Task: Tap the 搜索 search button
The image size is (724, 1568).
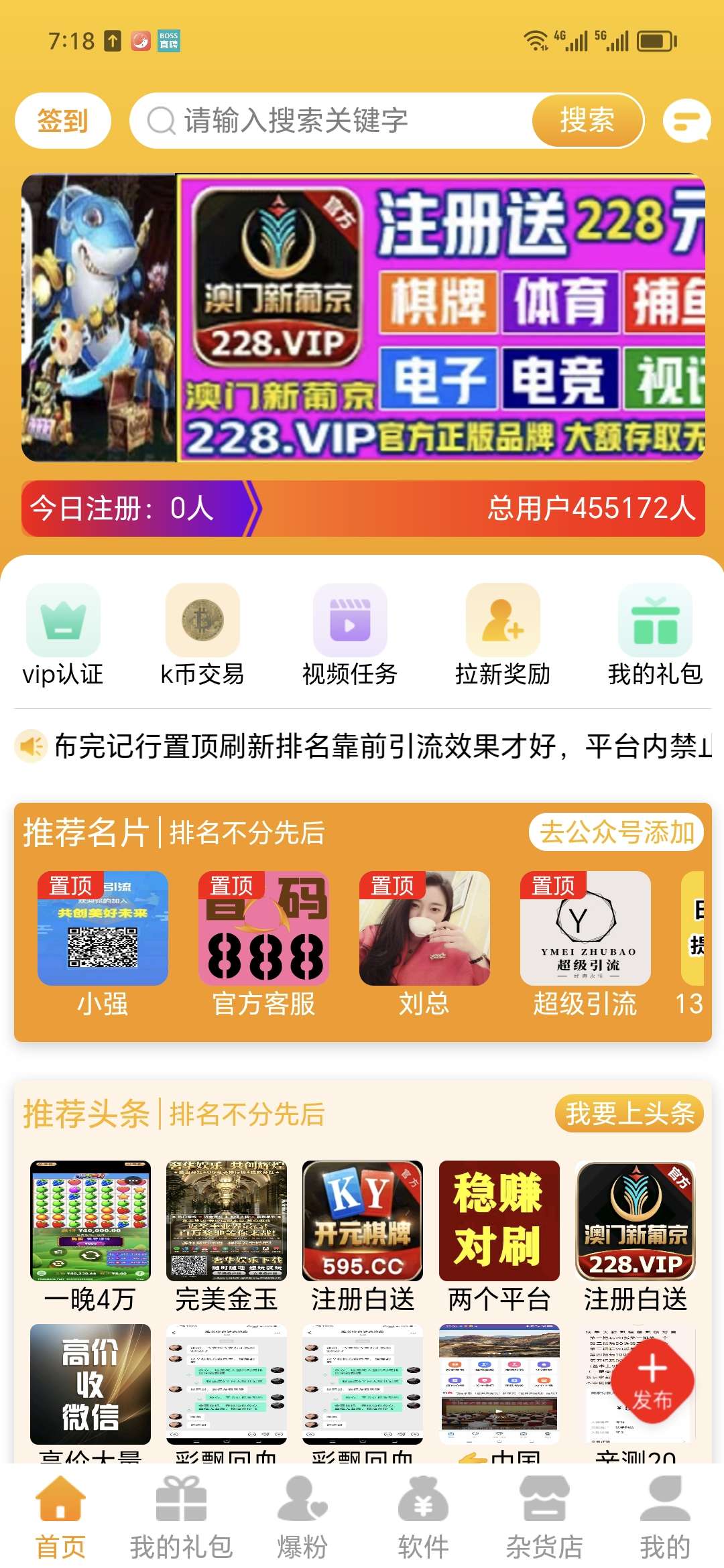Action: 587,121
